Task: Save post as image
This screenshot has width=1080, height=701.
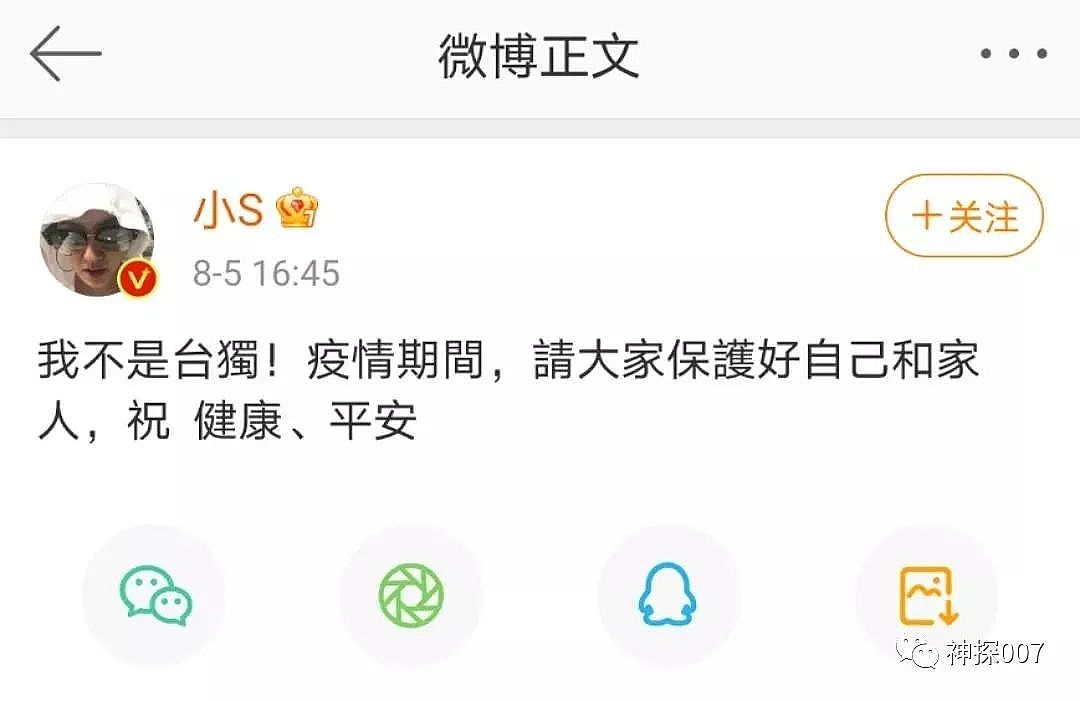Action: pyautogui.click(x=927, y=596)
